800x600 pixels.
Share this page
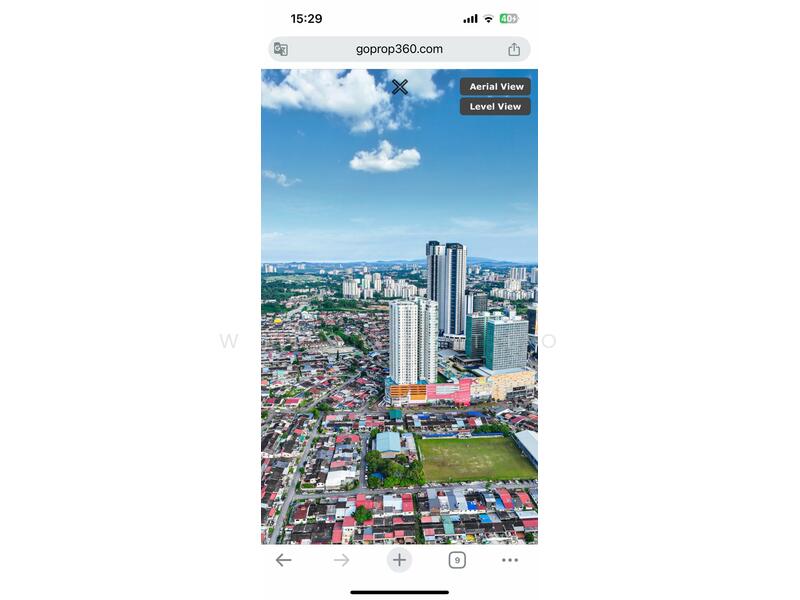point(514,49)
